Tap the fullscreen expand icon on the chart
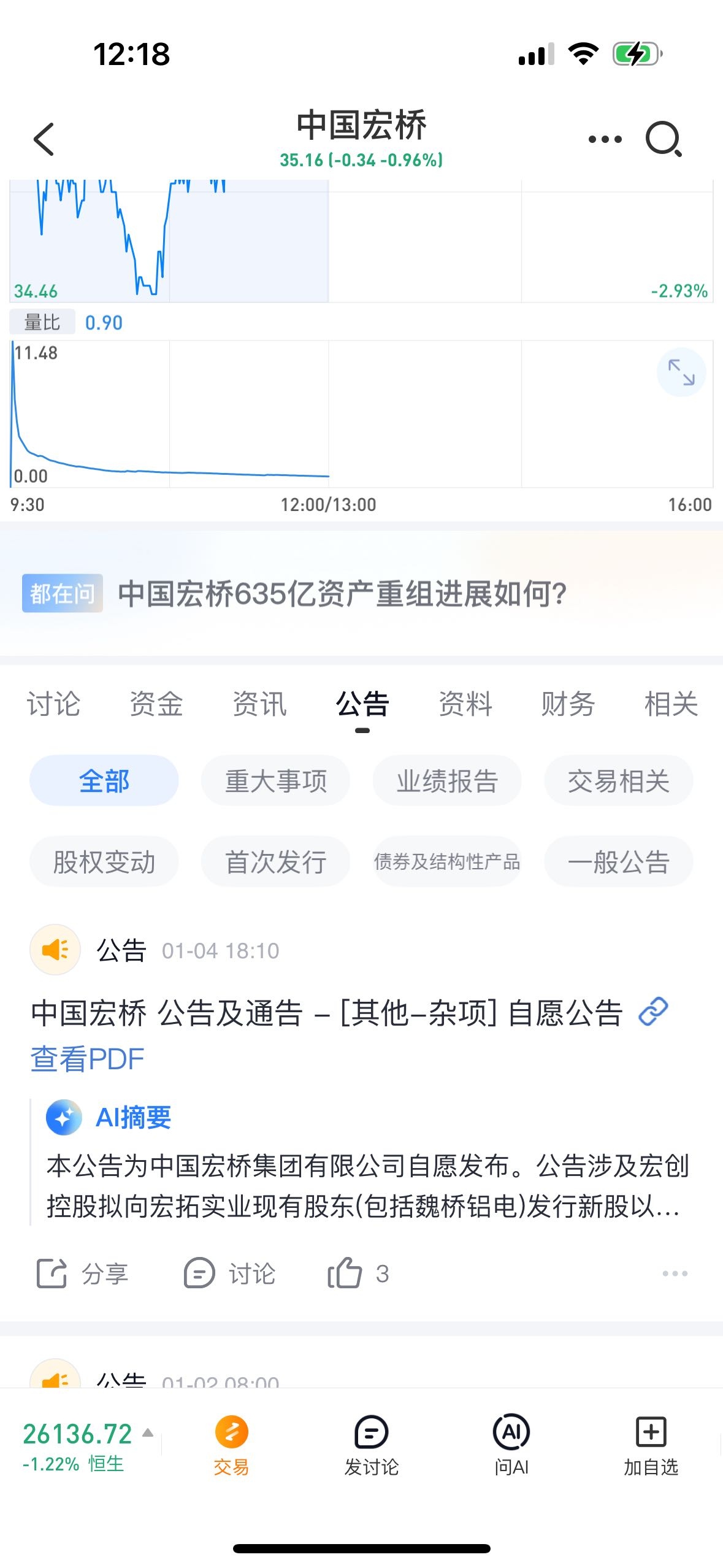This screenshot has width=723, height=1568. pos(681,372)
